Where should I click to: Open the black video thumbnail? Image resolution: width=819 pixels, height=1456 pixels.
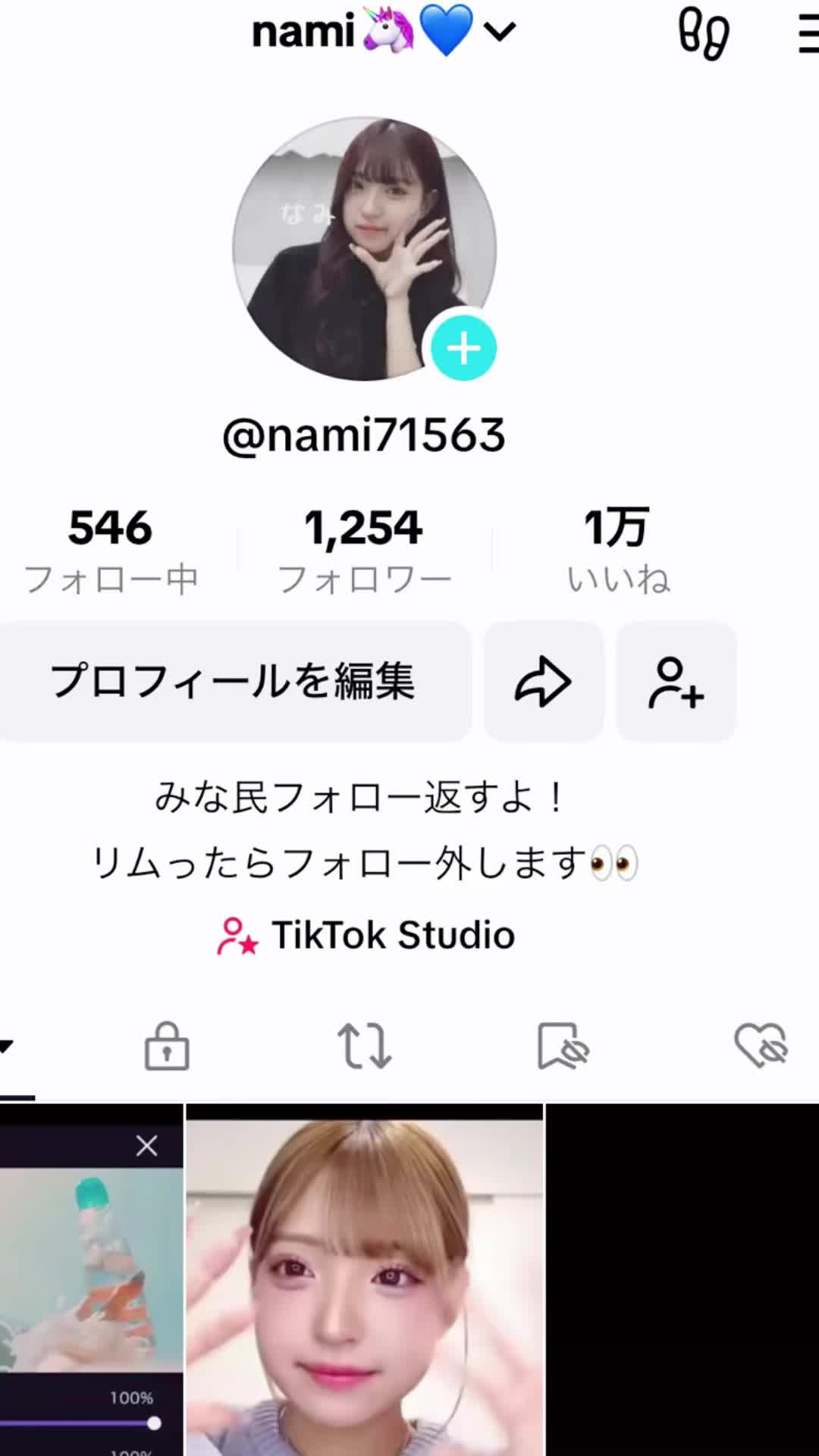tap(682, 1282)
